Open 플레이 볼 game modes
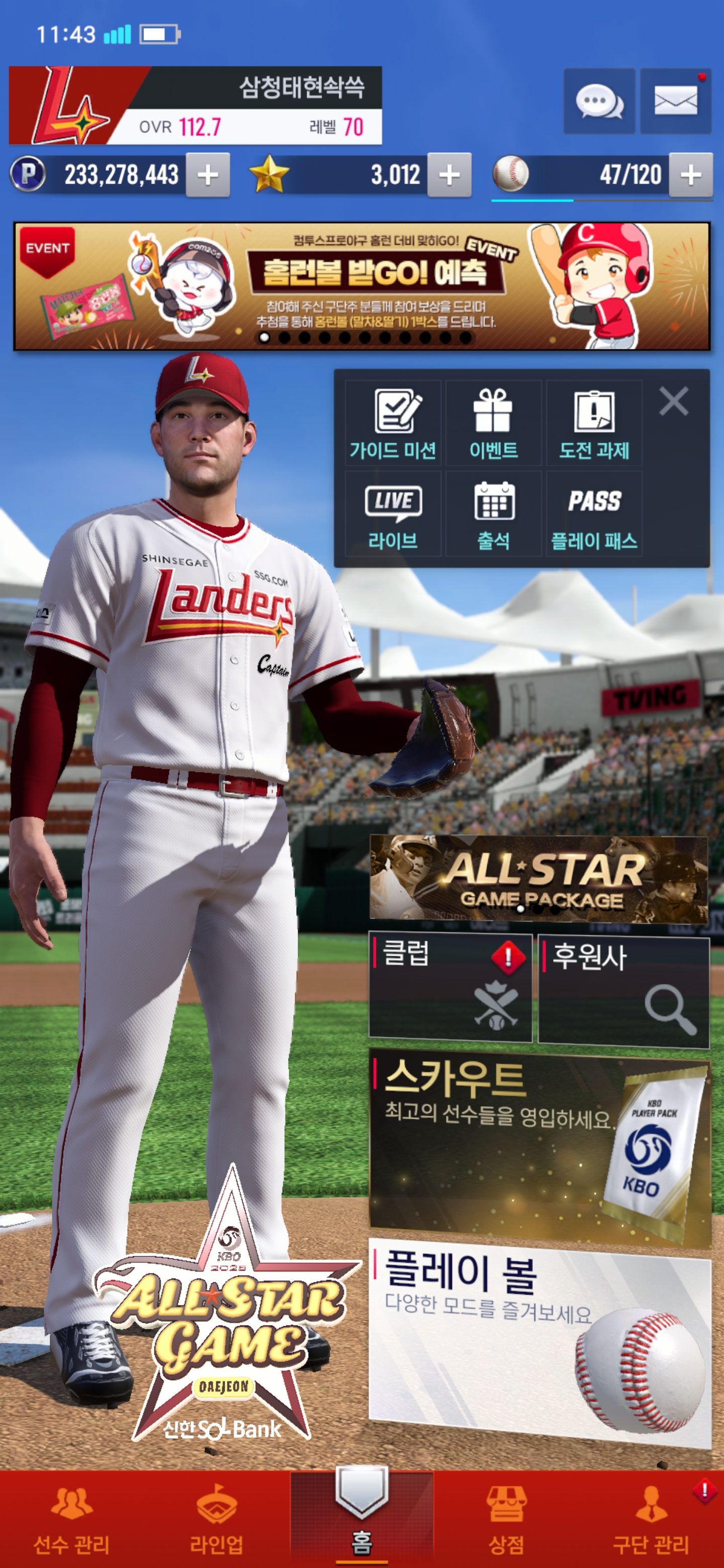The height and width of the screenshot is (1568, 724). [x=539, y=1340]
